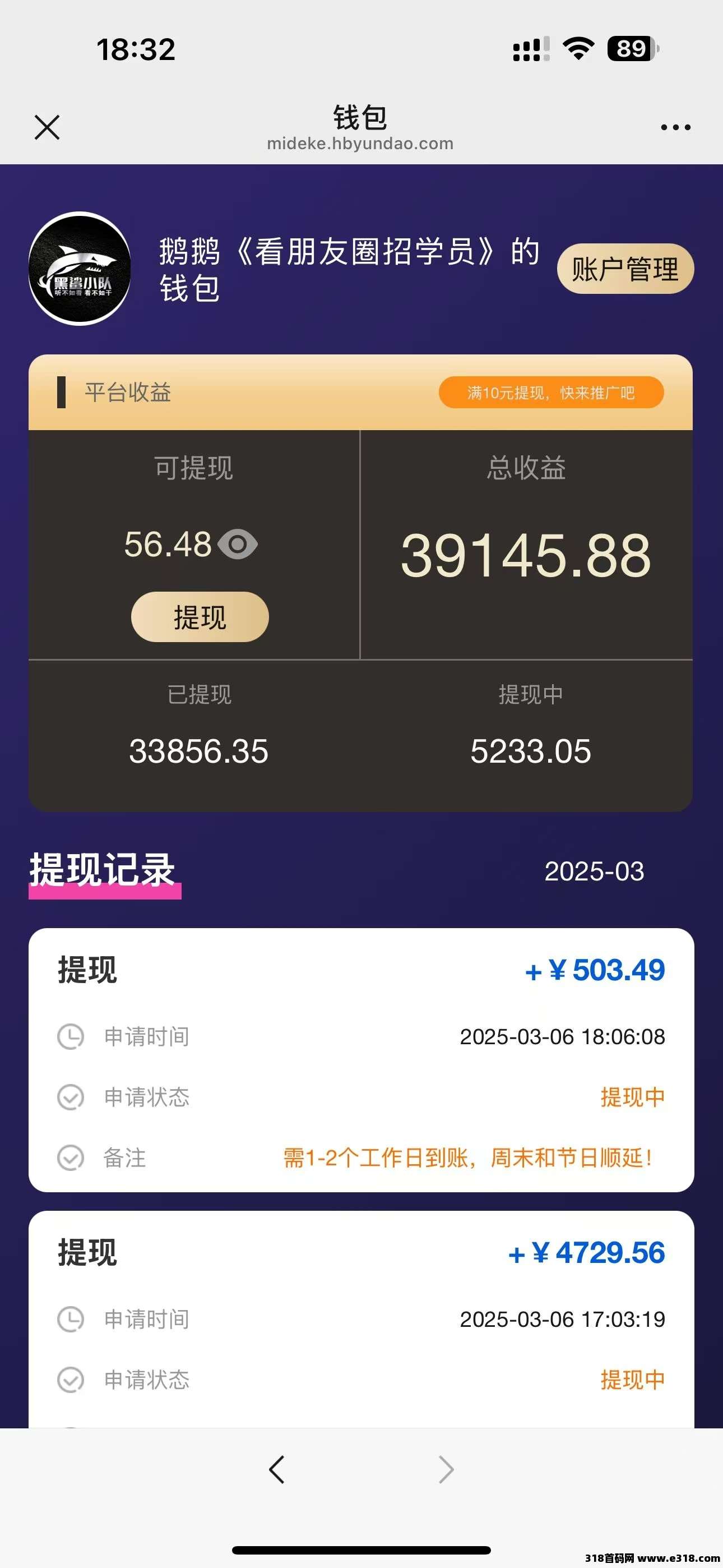
Task: Tap the 提现 withdraw button
Action: [200, 617]
